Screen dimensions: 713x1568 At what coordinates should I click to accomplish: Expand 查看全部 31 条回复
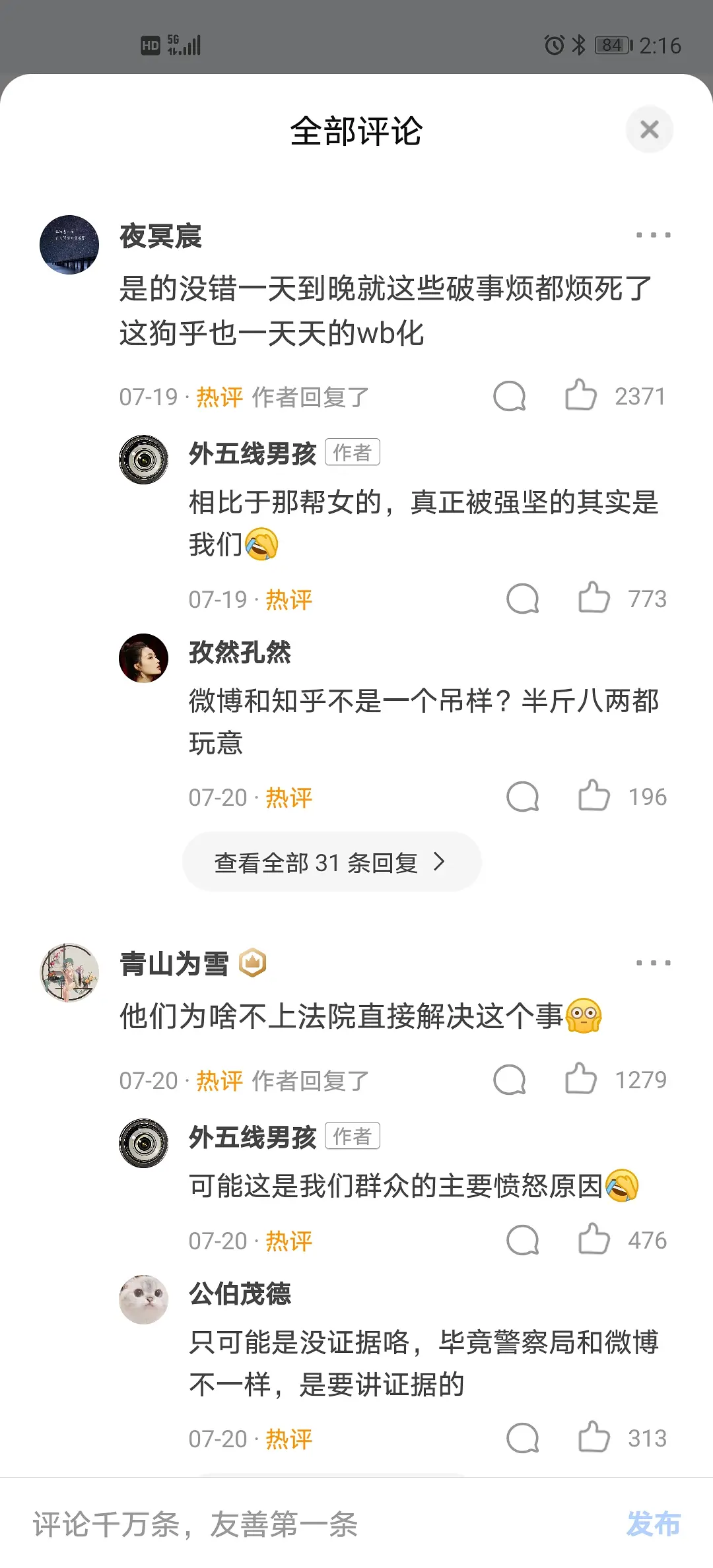[331, 862]
